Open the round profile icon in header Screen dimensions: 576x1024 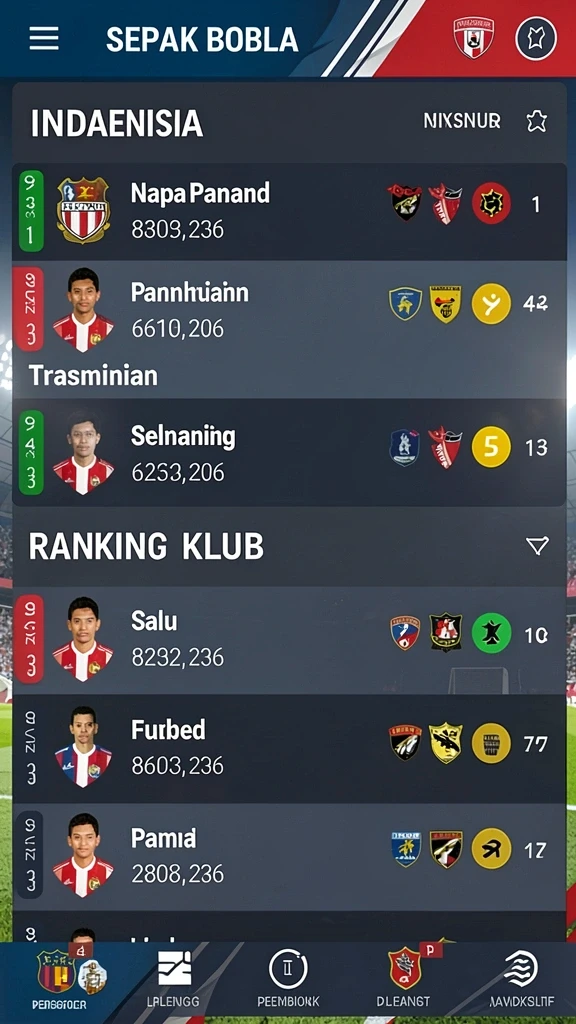click(x=536, y=38)
